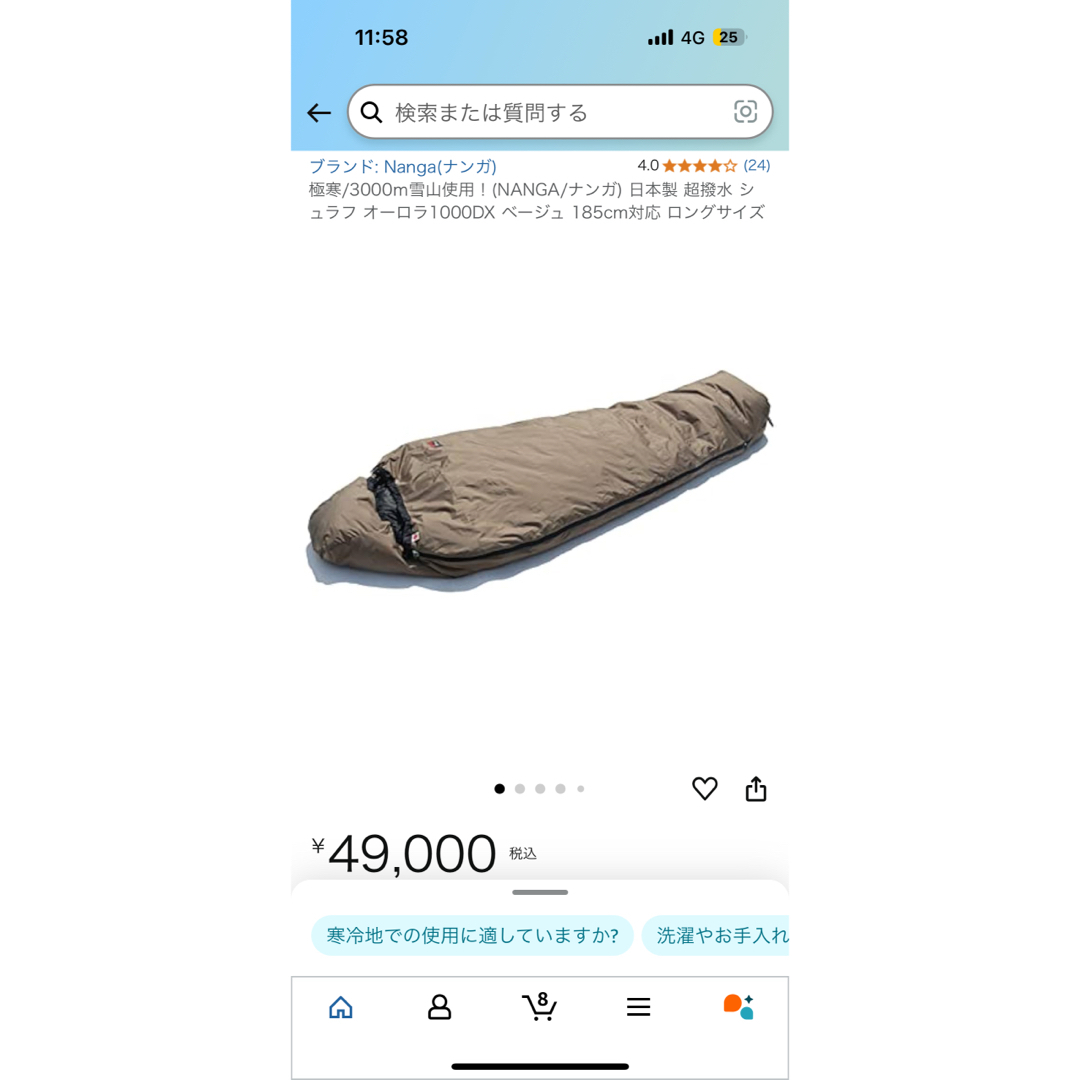Ask 寒冷地での使用に適していますか?

coord(472,936)
